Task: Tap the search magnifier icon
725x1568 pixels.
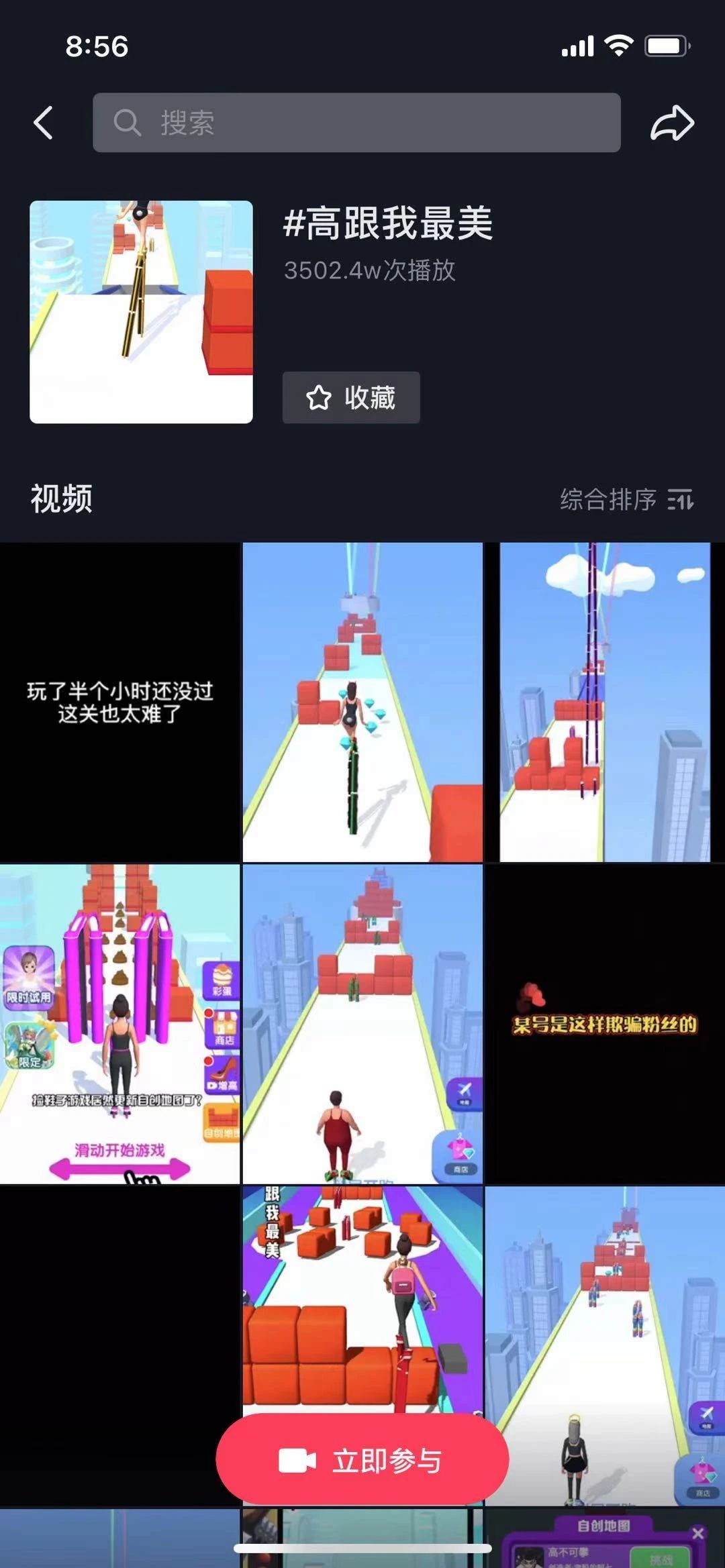Action: point(128,123)
